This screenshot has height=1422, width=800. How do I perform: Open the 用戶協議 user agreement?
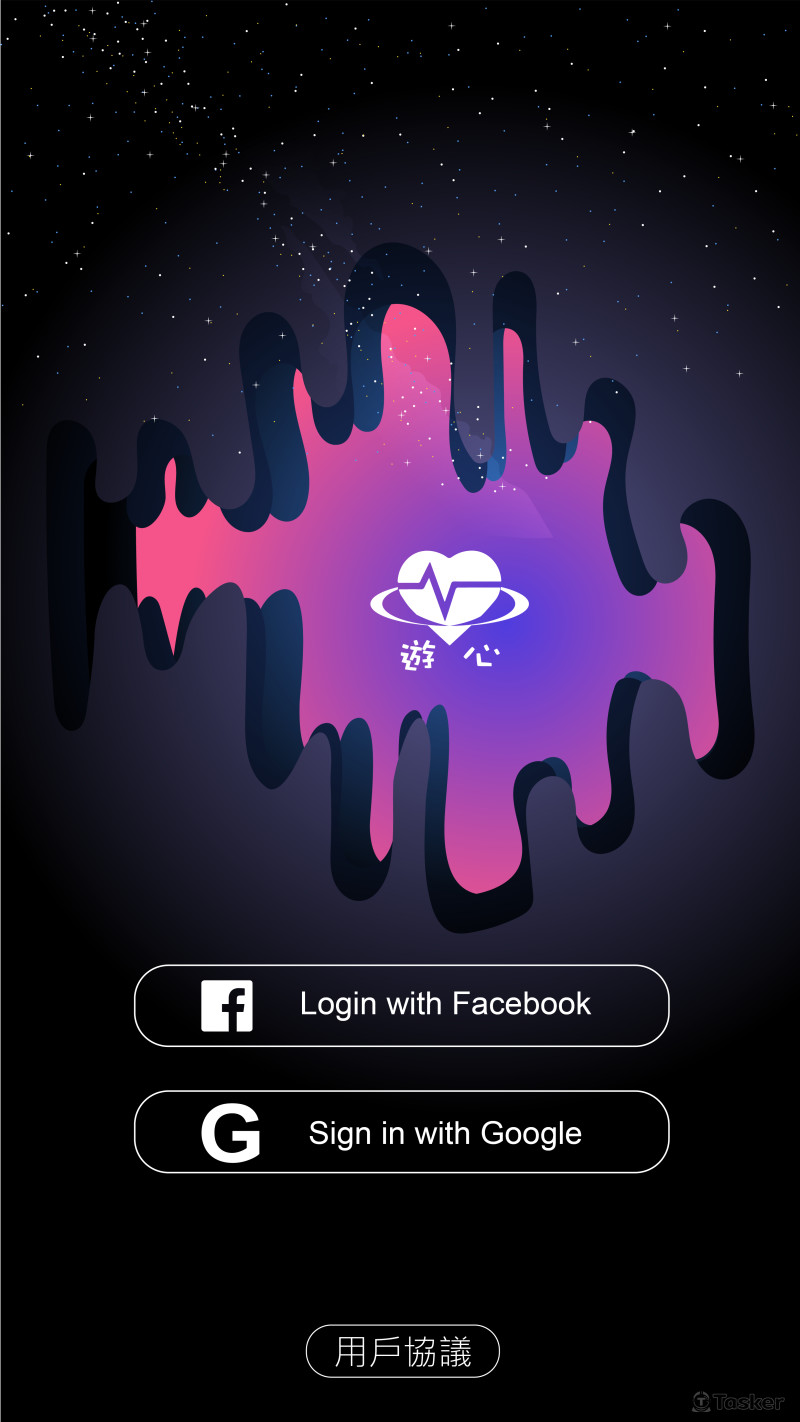[402, 1351]
